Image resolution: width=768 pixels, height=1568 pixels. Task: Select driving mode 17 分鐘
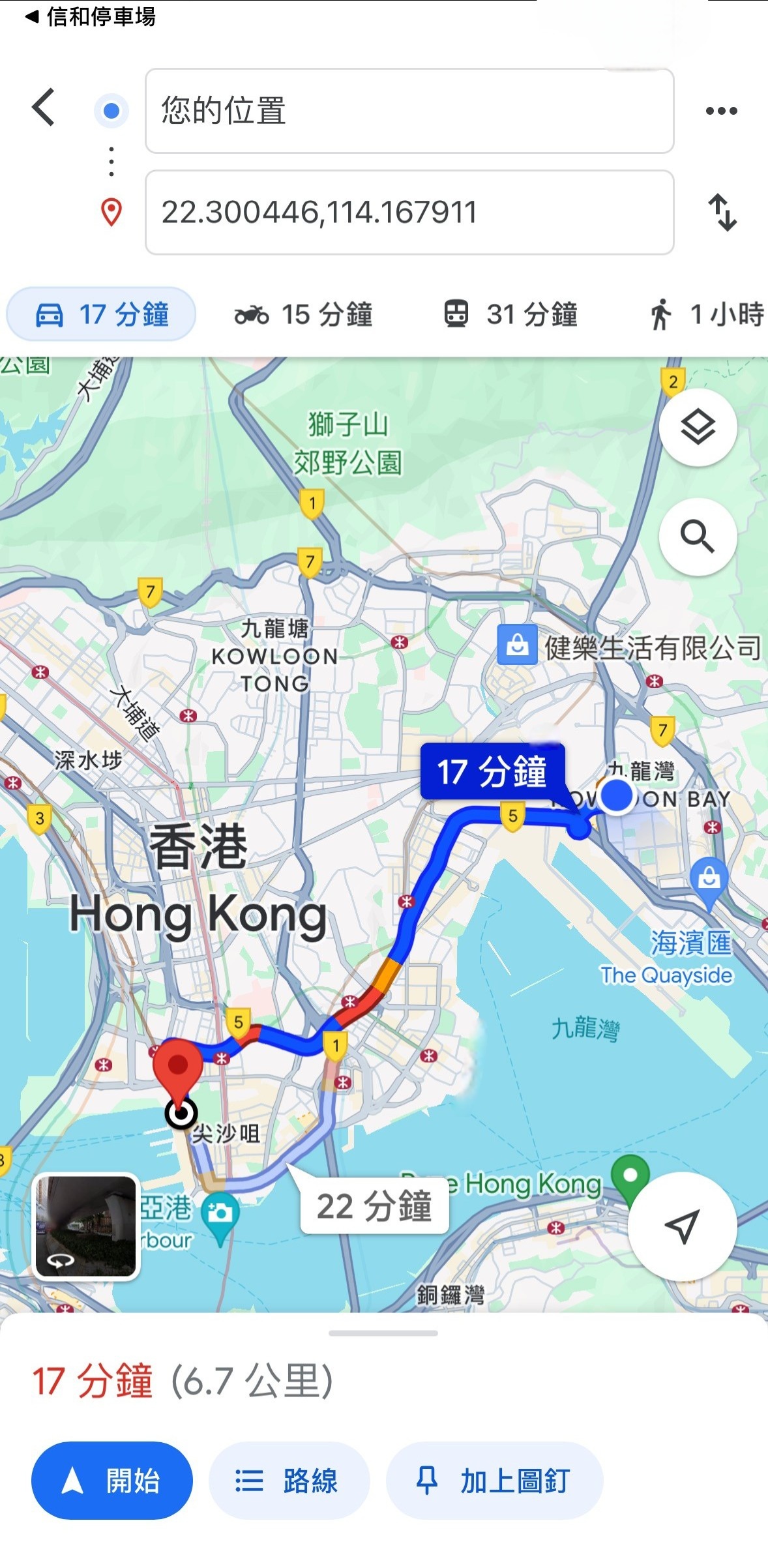tap(102, 314)
